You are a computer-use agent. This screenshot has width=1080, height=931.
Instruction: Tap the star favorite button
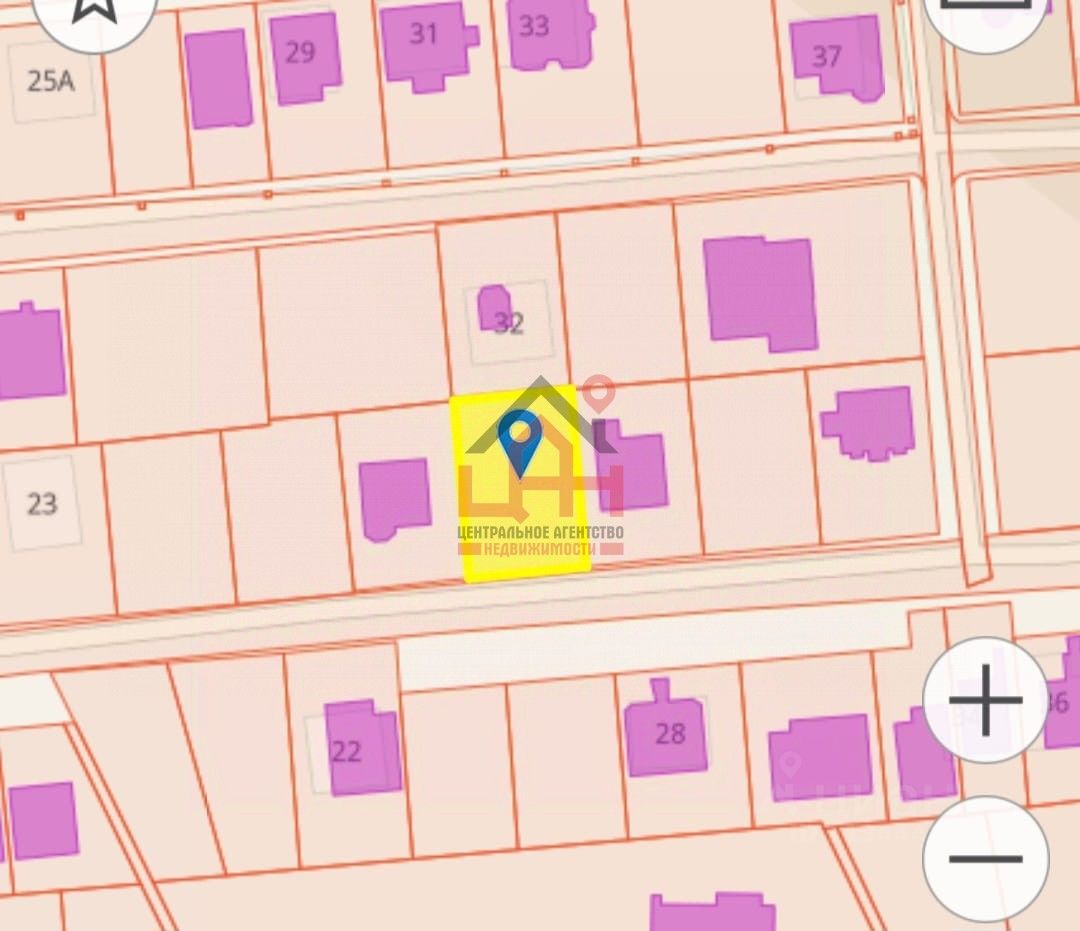coord(94,10)
